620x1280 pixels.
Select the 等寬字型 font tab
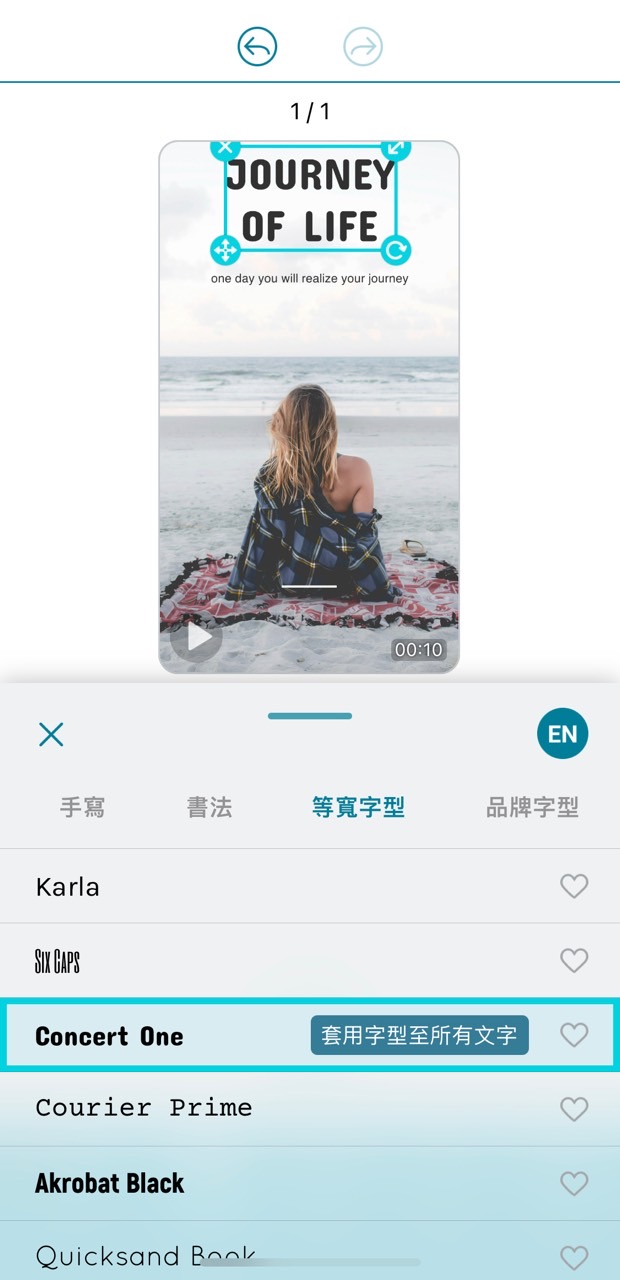(358, 808)
